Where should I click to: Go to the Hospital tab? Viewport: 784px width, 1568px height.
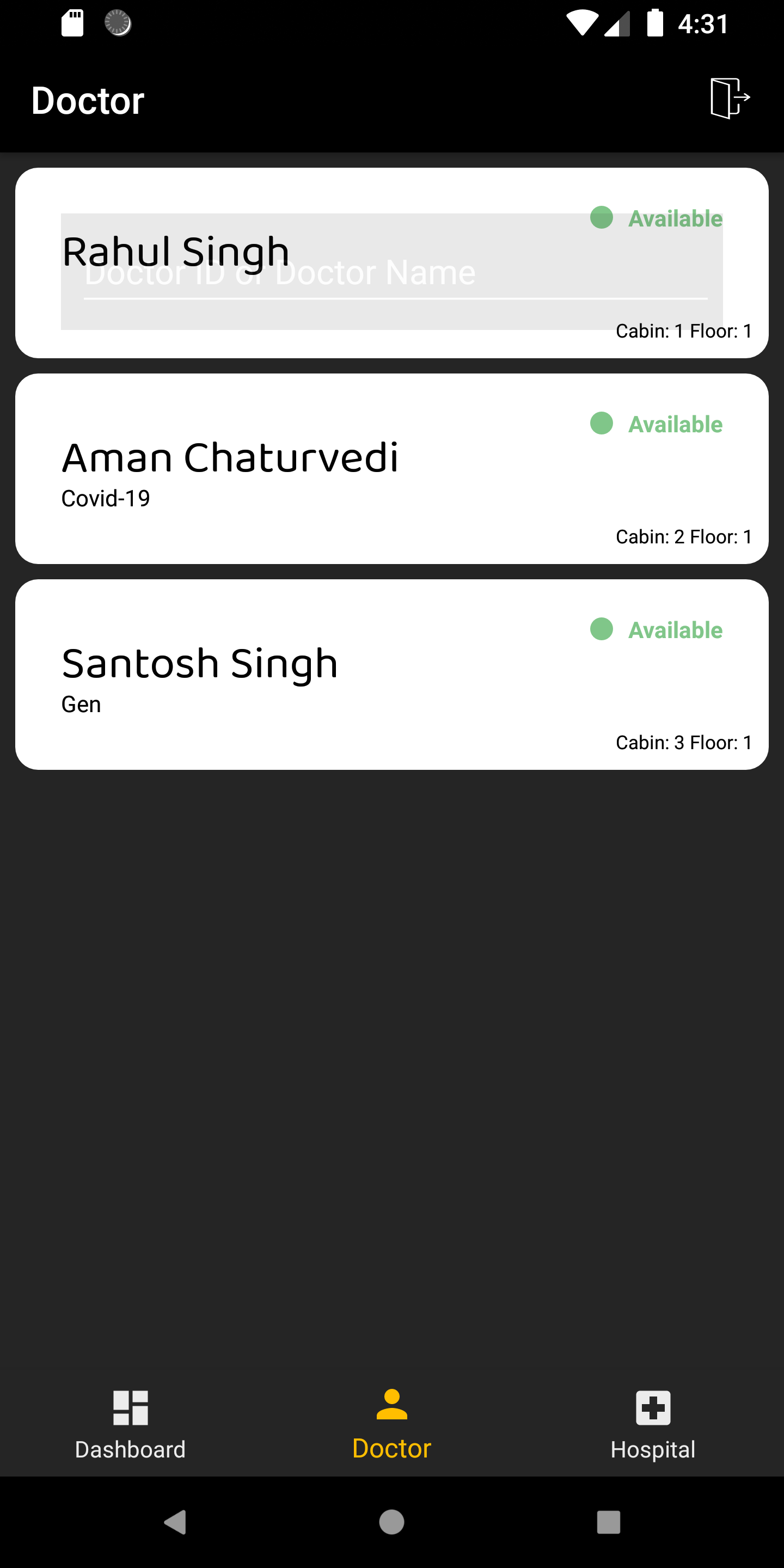(x=653, y=1425)
